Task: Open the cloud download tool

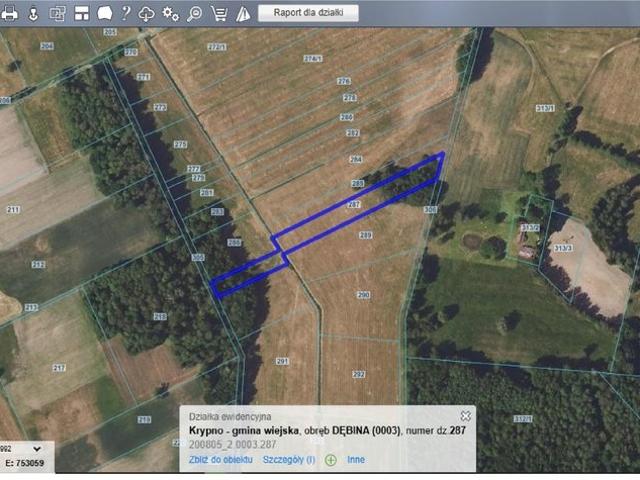Action: tap(146, 13)
